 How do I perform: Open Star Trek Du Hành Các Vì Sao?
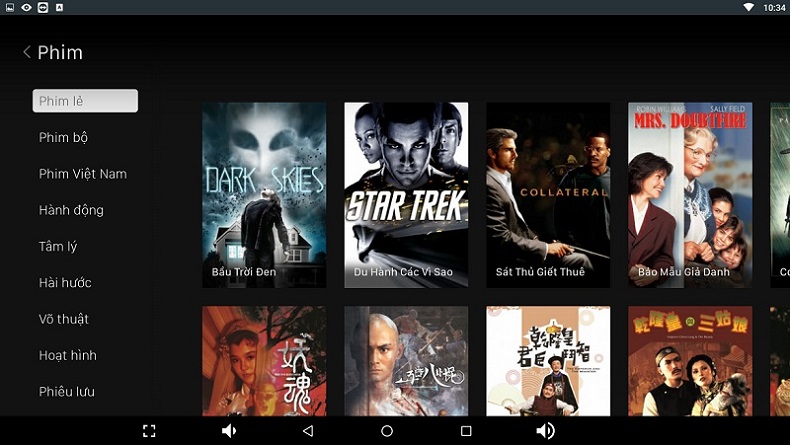click(x=406, y=195)
